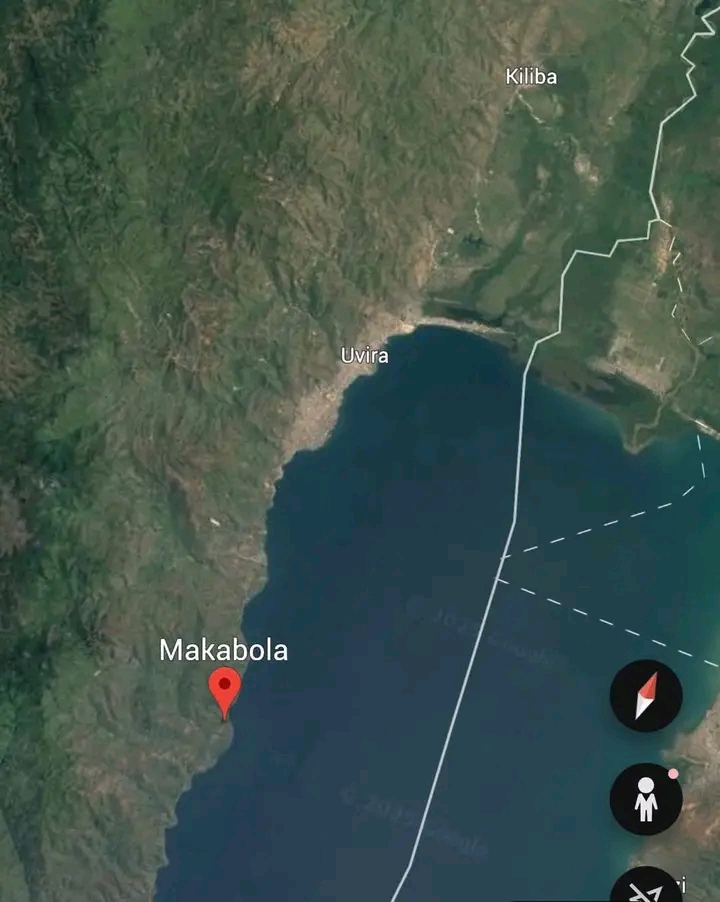Tap the compass to reset north
Image resolution: width=720 pixels, height=902 pixels.
[646, 696]
